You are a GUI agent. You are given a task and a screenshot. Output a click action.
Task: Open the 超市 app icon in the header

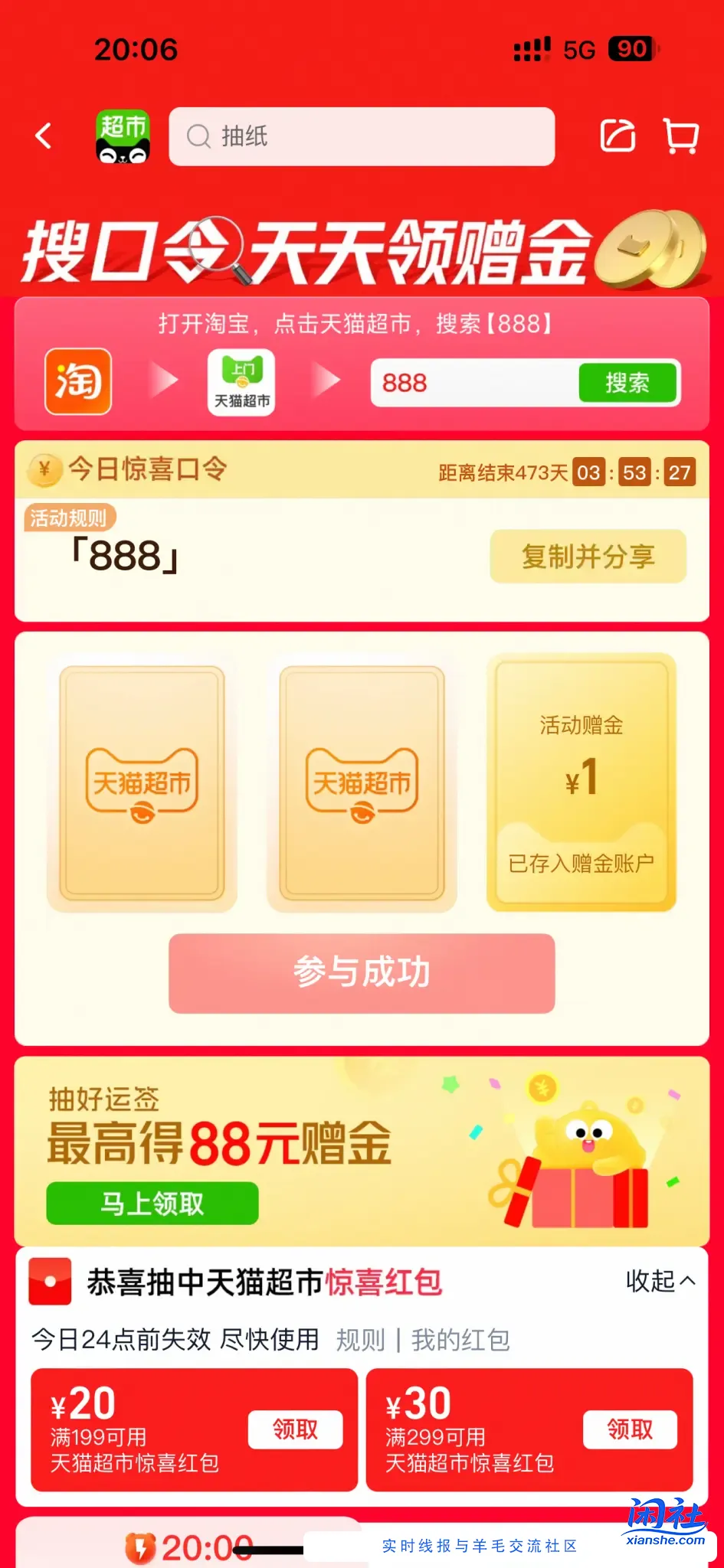123,136
